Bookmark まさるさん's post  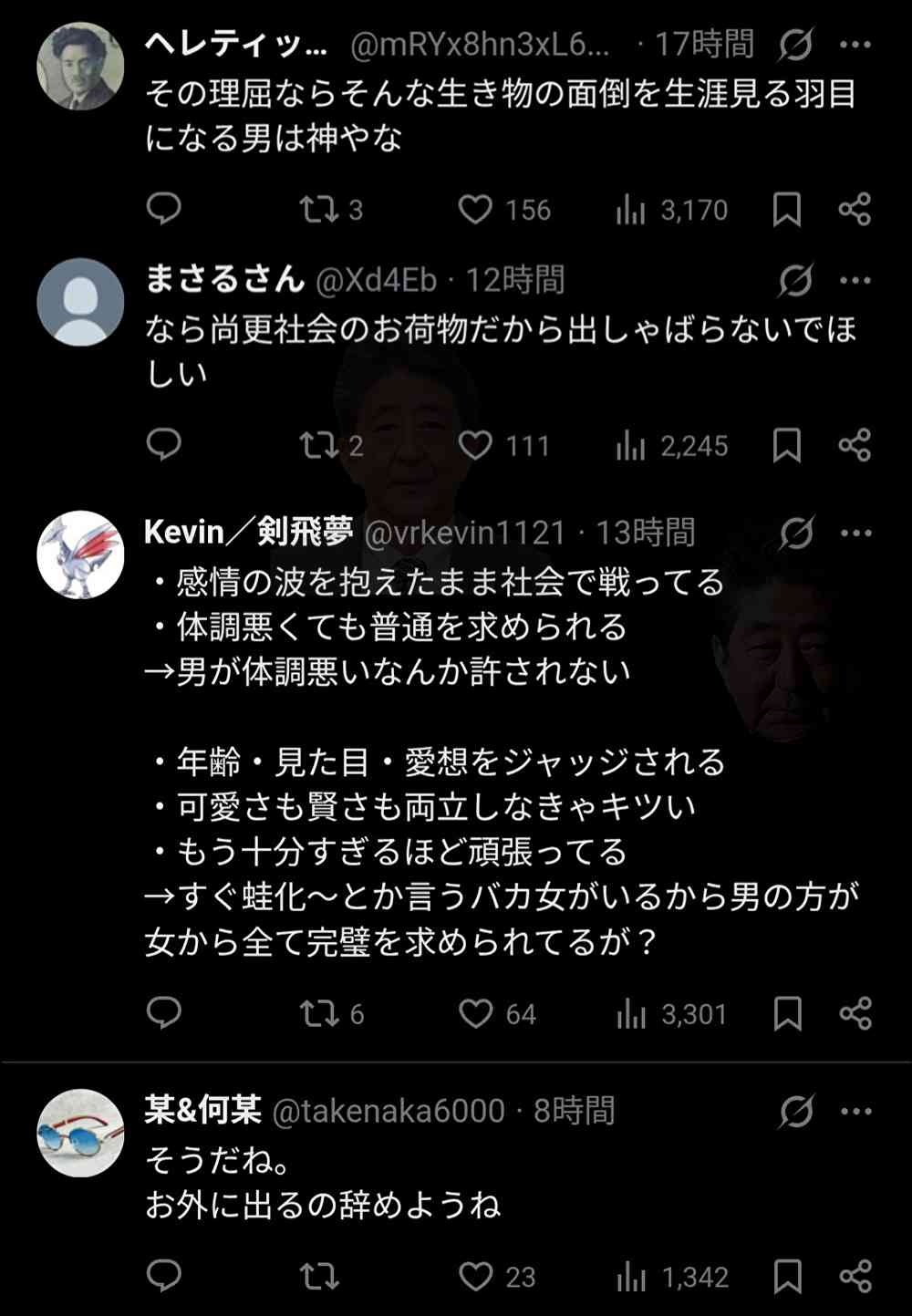tap(787, 445)
